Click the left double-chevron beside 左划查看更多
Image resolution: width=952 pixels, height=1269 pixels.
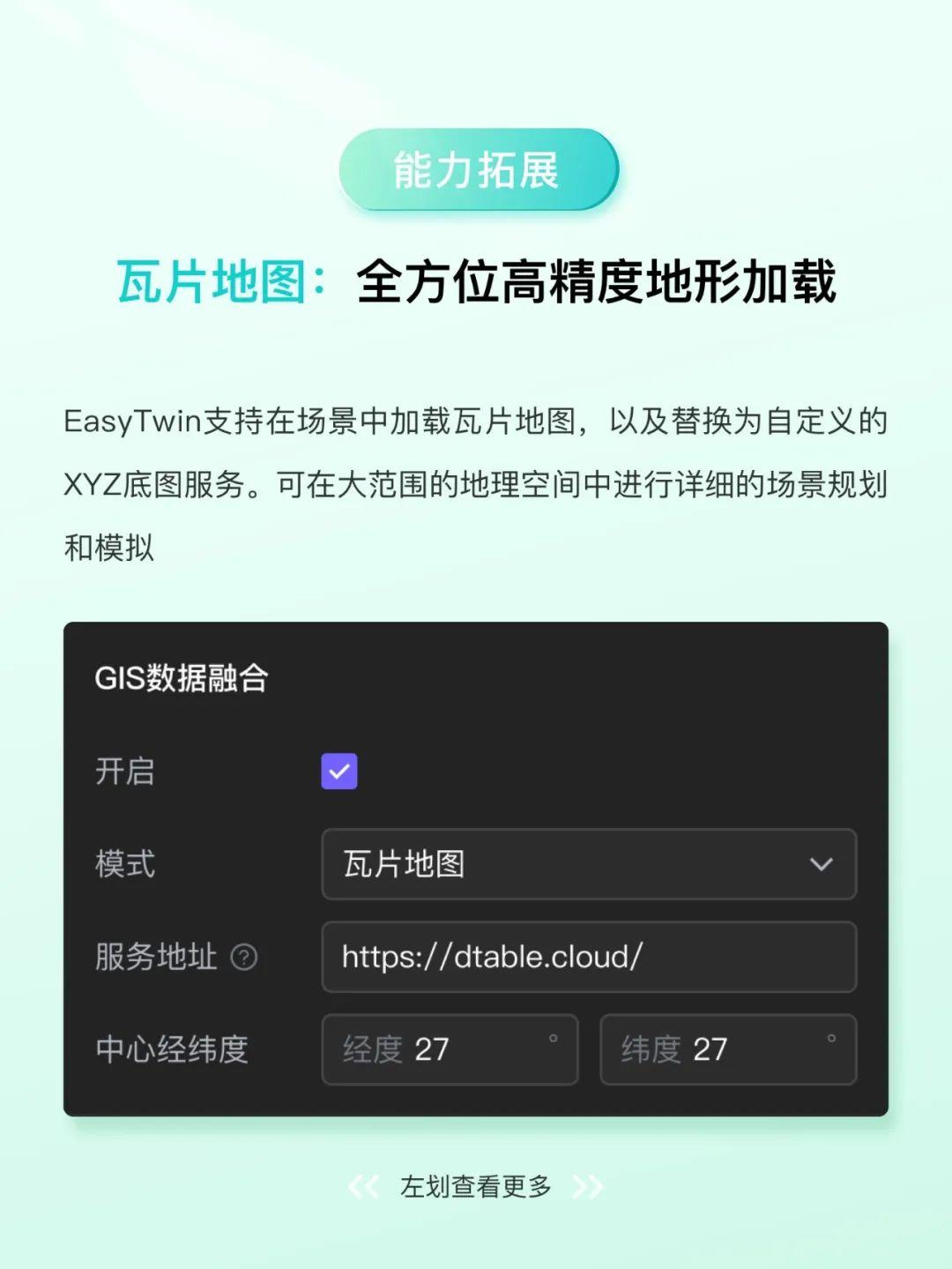pyautogui.click(x=364, y=1186)
